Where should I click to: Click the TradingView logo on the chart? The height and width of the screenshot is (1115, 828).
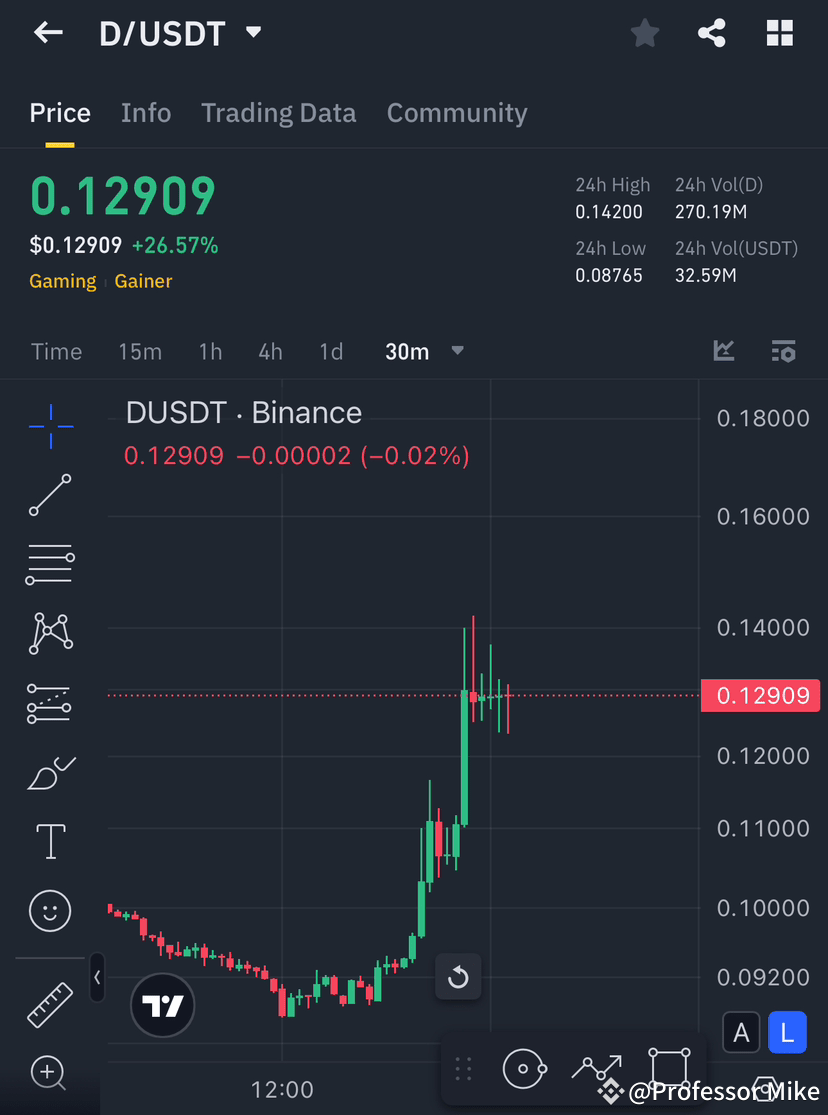[x=162, y=1005]
